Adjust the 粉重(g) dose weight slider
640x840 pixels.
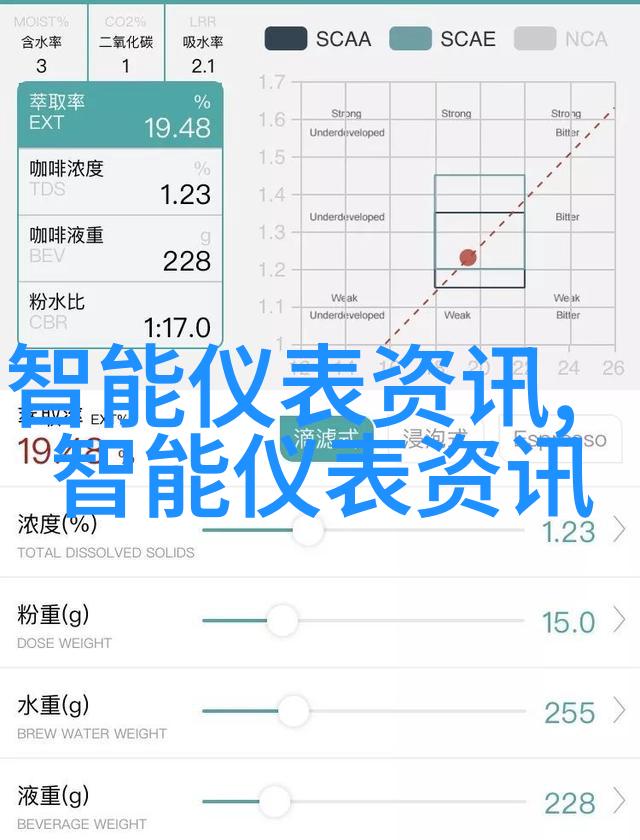coord(283,621)
